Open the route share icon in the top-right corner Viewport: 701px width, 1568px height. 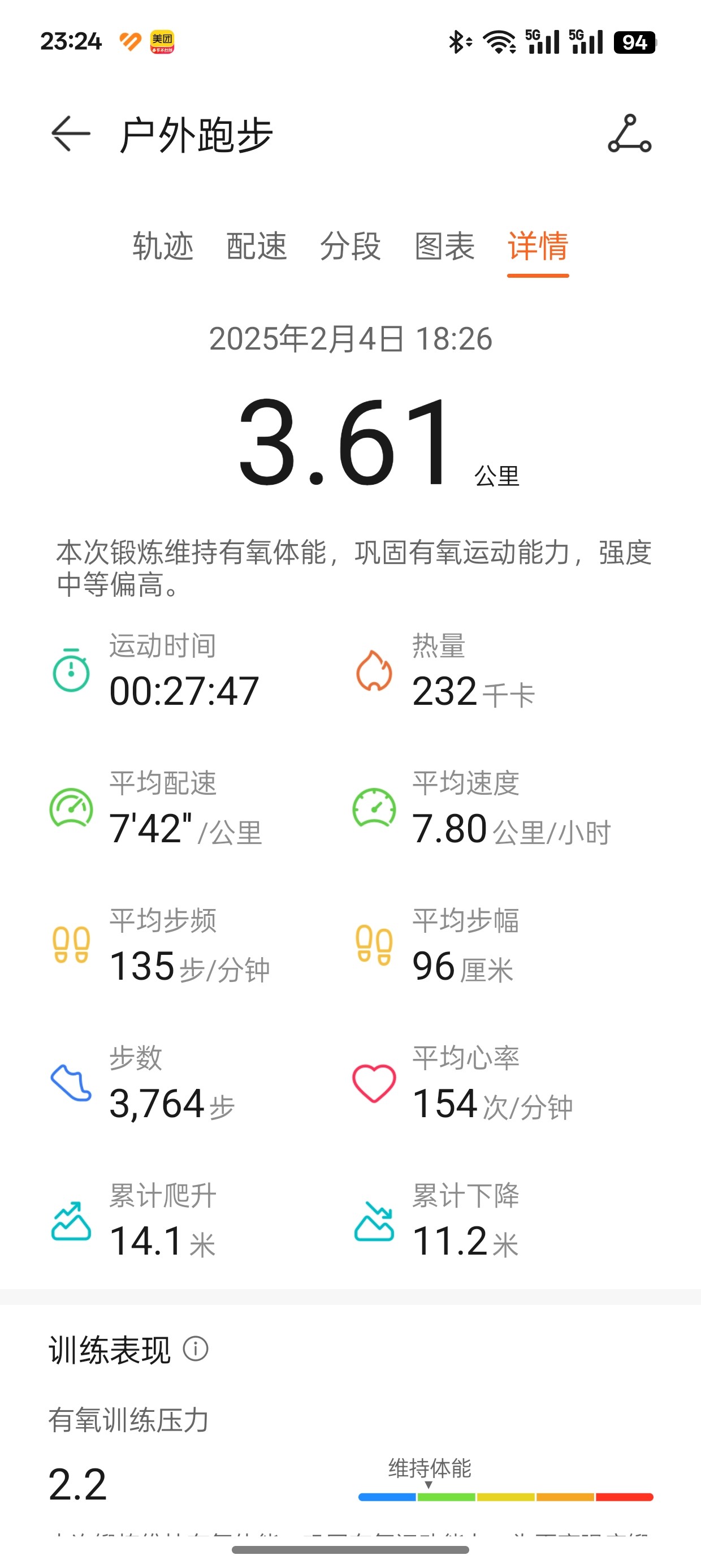coord(630,133)
